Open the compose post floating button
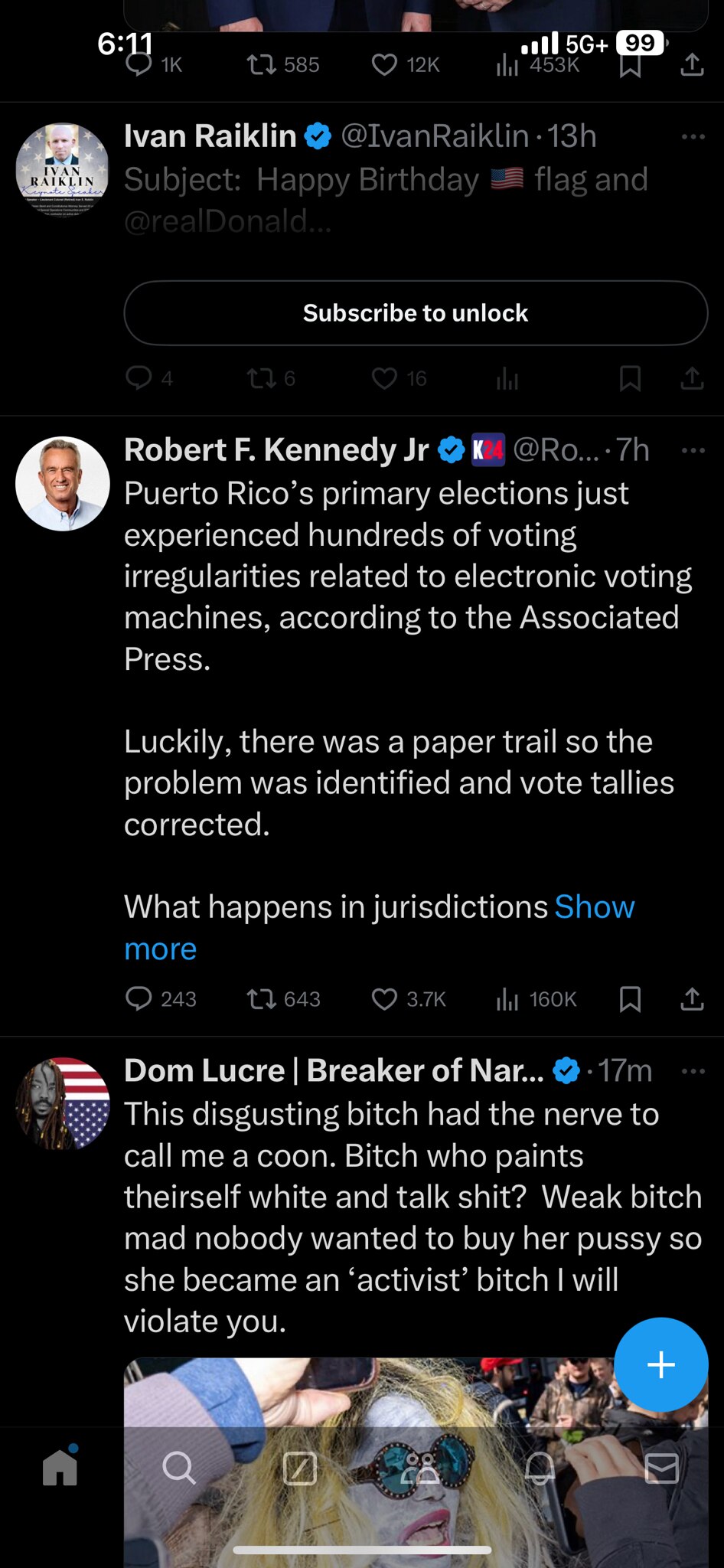724x1568 pixels. tap(660, 1365)
